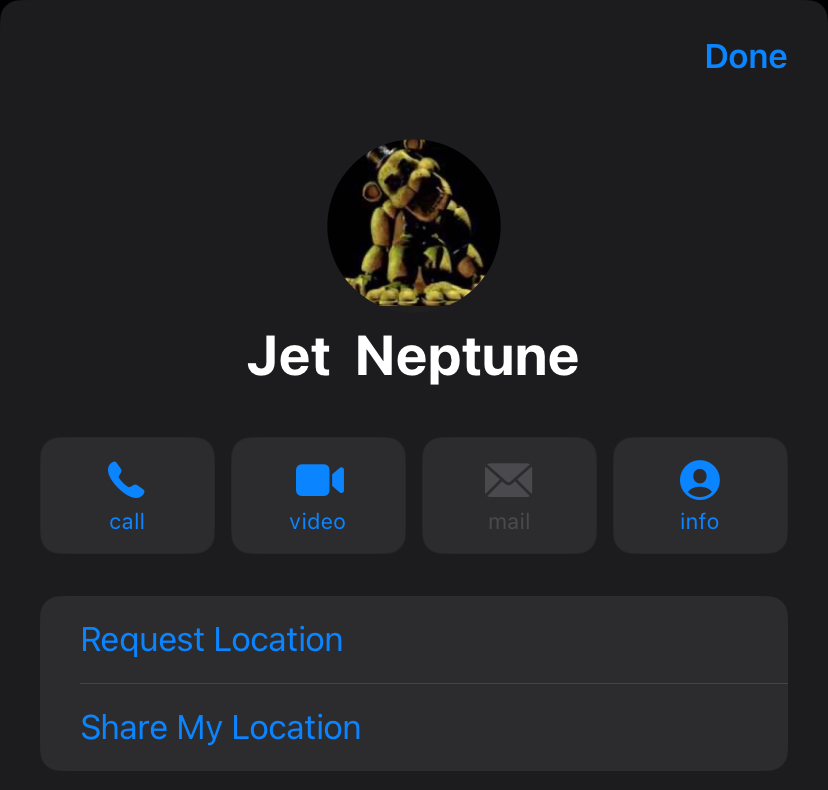Tap Done to close contact details
Viewport: 828px width, 790px height.
745,56
